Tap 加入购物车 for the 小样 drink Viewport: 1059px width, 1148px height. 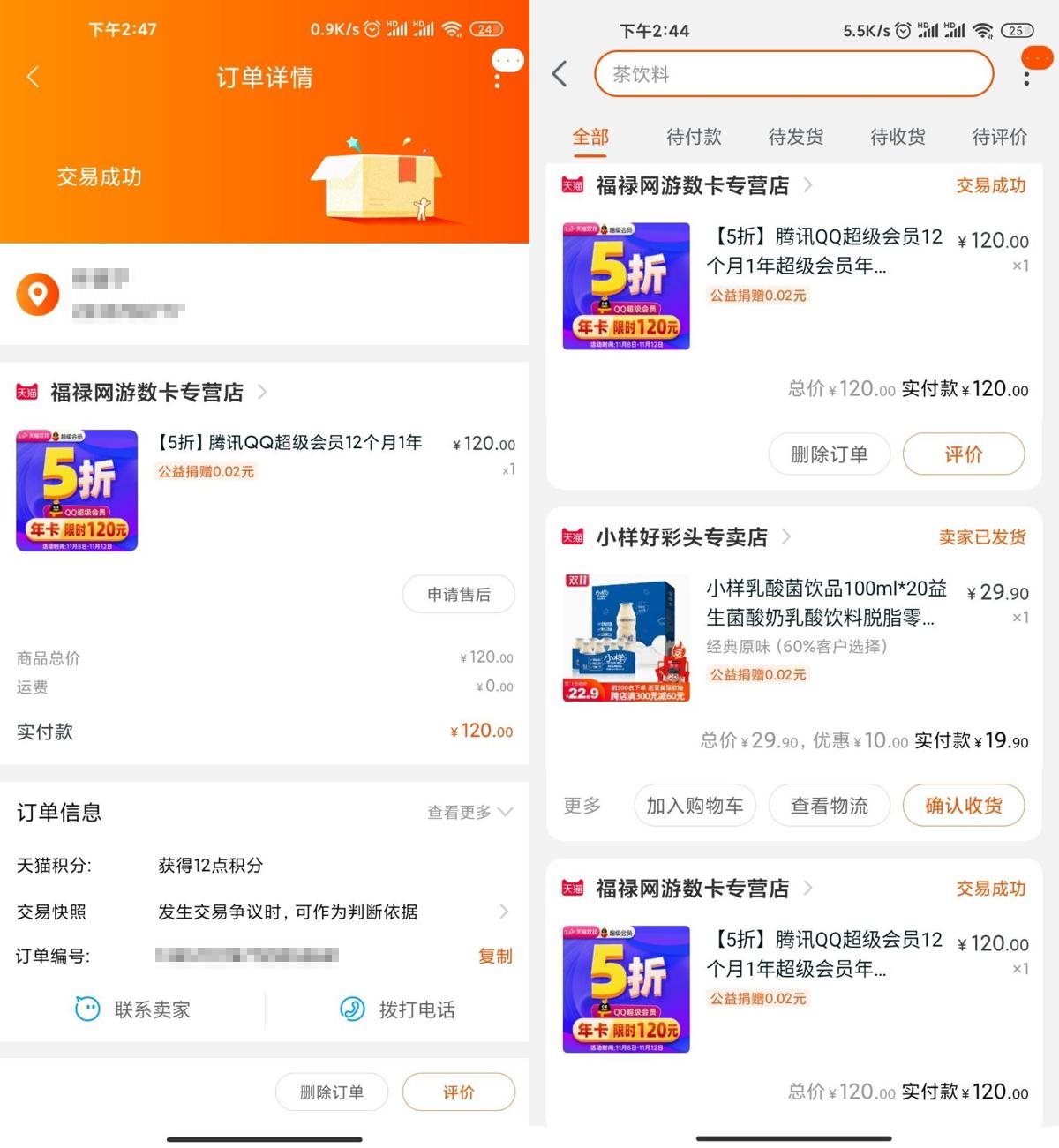point(695,806)
